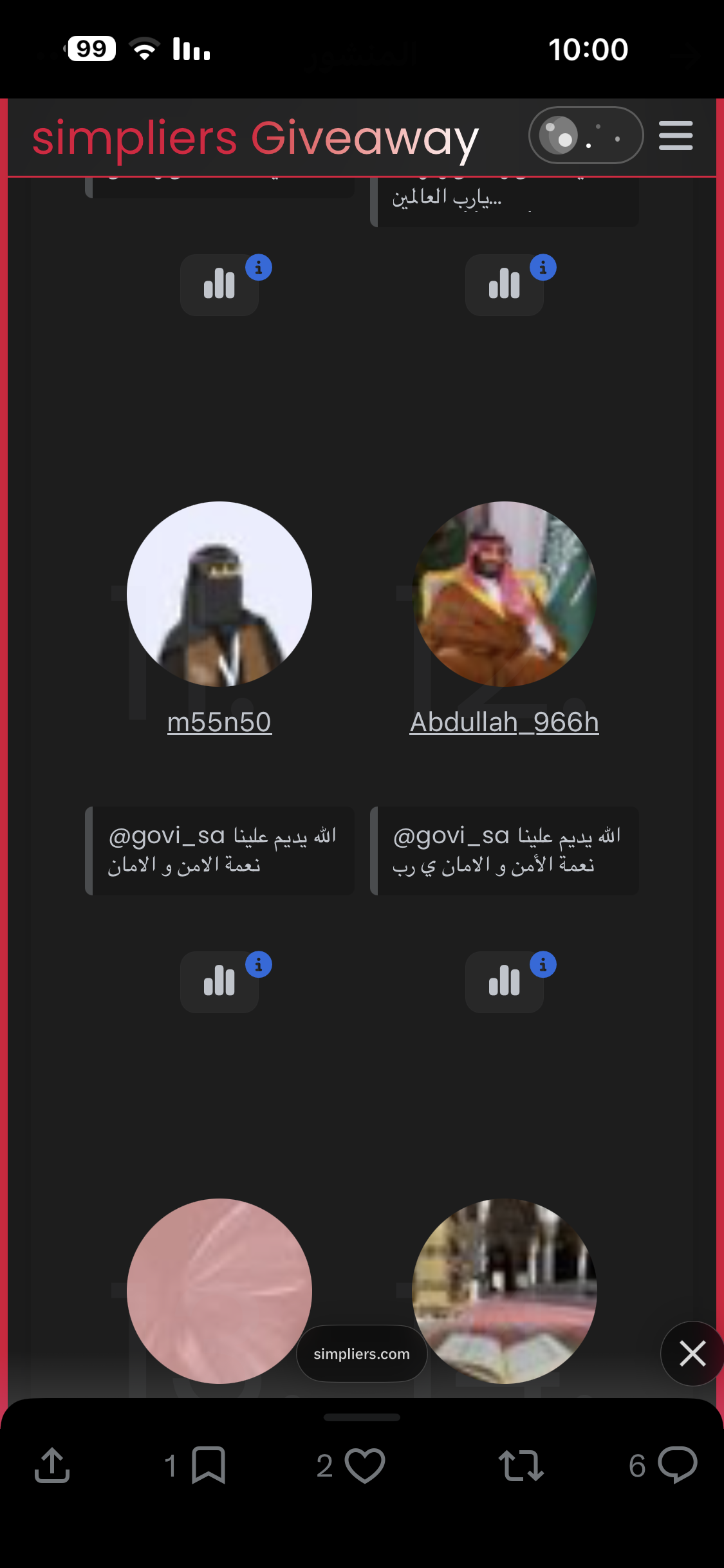This screenshot has width=724, height=1568.
Task: Open m55n50 profile link
Action: [219, 722]
